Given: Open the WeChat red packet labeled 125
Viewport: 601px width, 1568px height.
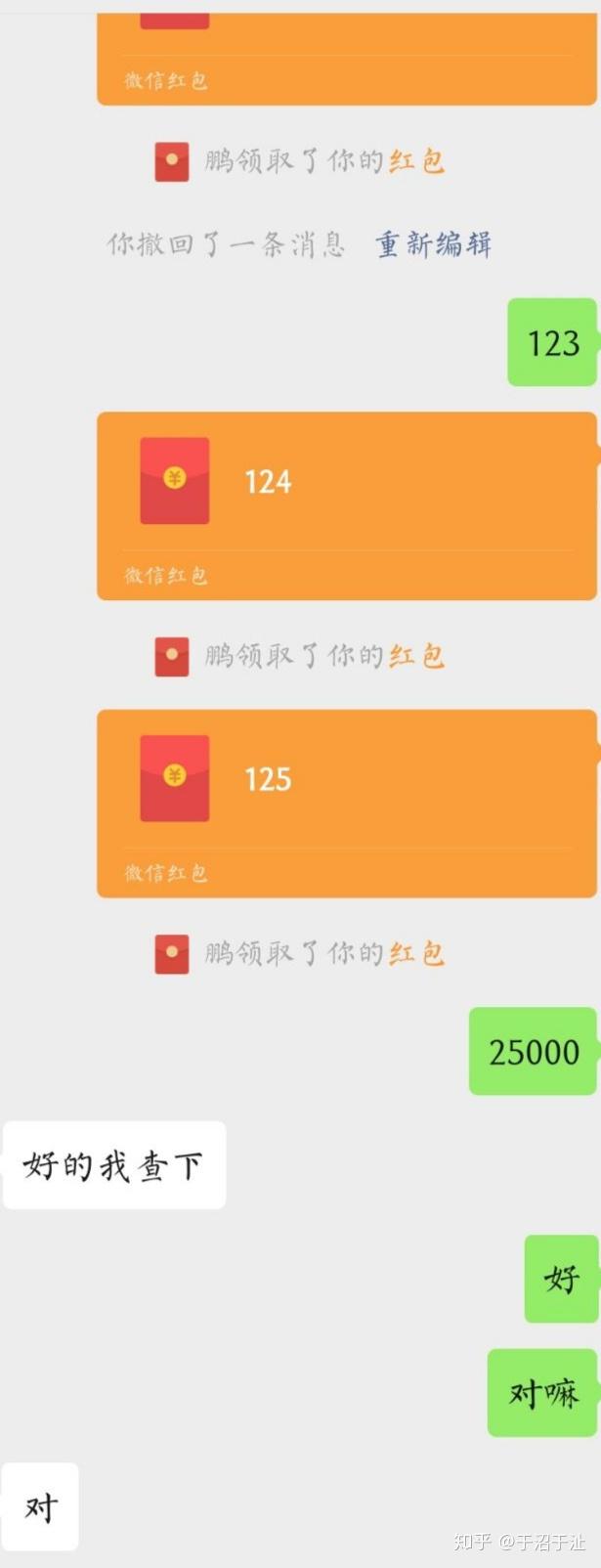Looking at the screenshot, I should pyautogui.click(x=346, y=802).
